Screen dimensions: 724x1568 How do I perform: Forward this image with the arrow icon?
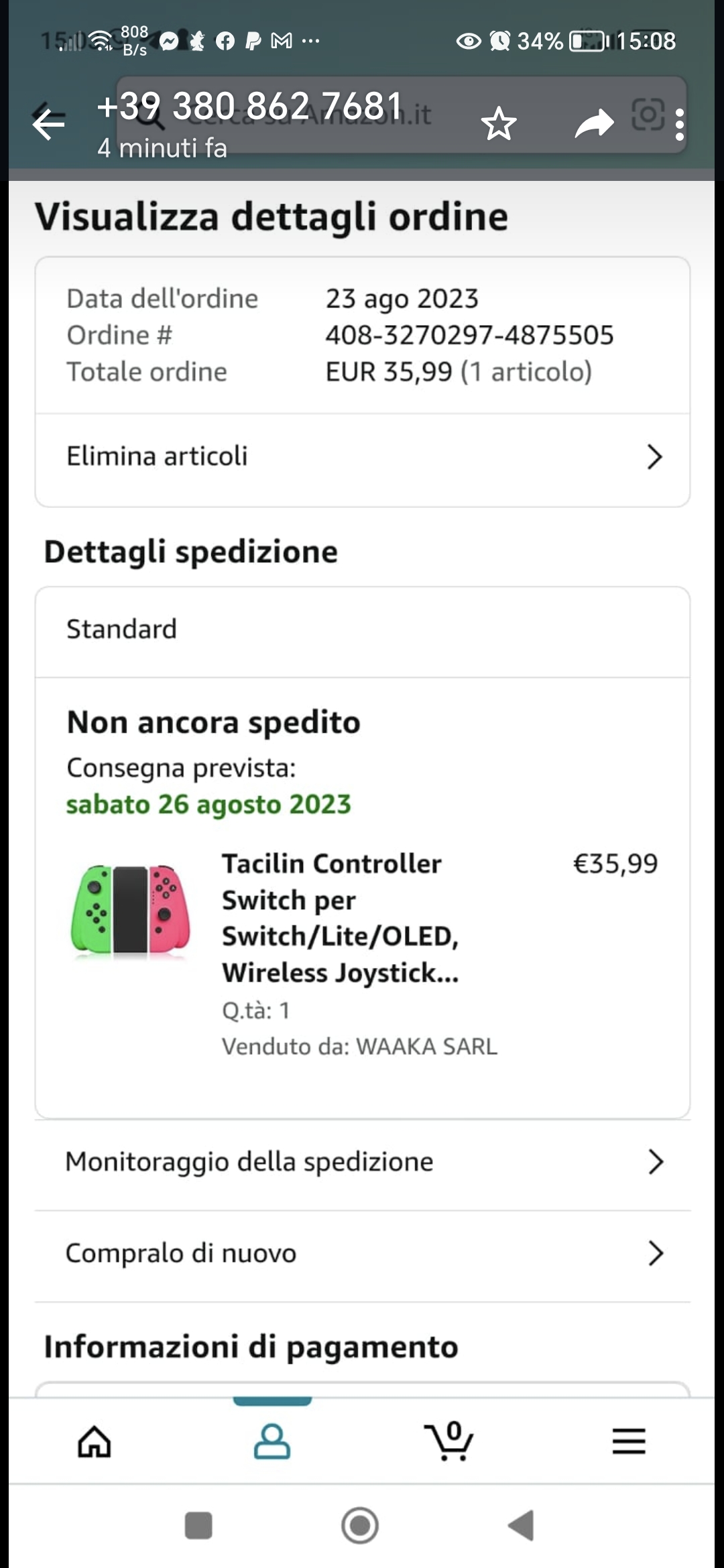click(x=594, y=124)
